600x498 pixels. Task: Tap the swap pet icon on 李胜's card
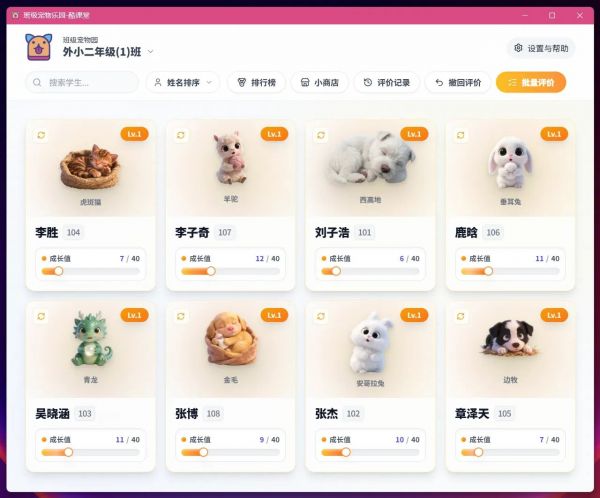point(41,134)
